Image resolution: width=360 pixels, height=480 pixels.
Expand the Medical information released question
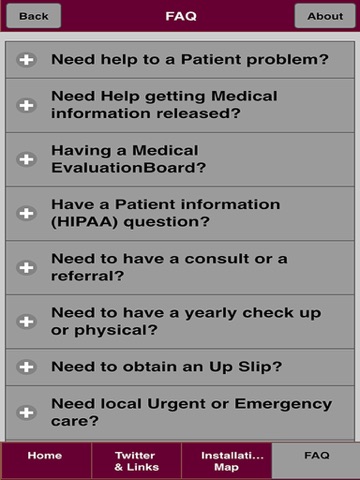tap(180, 106)
